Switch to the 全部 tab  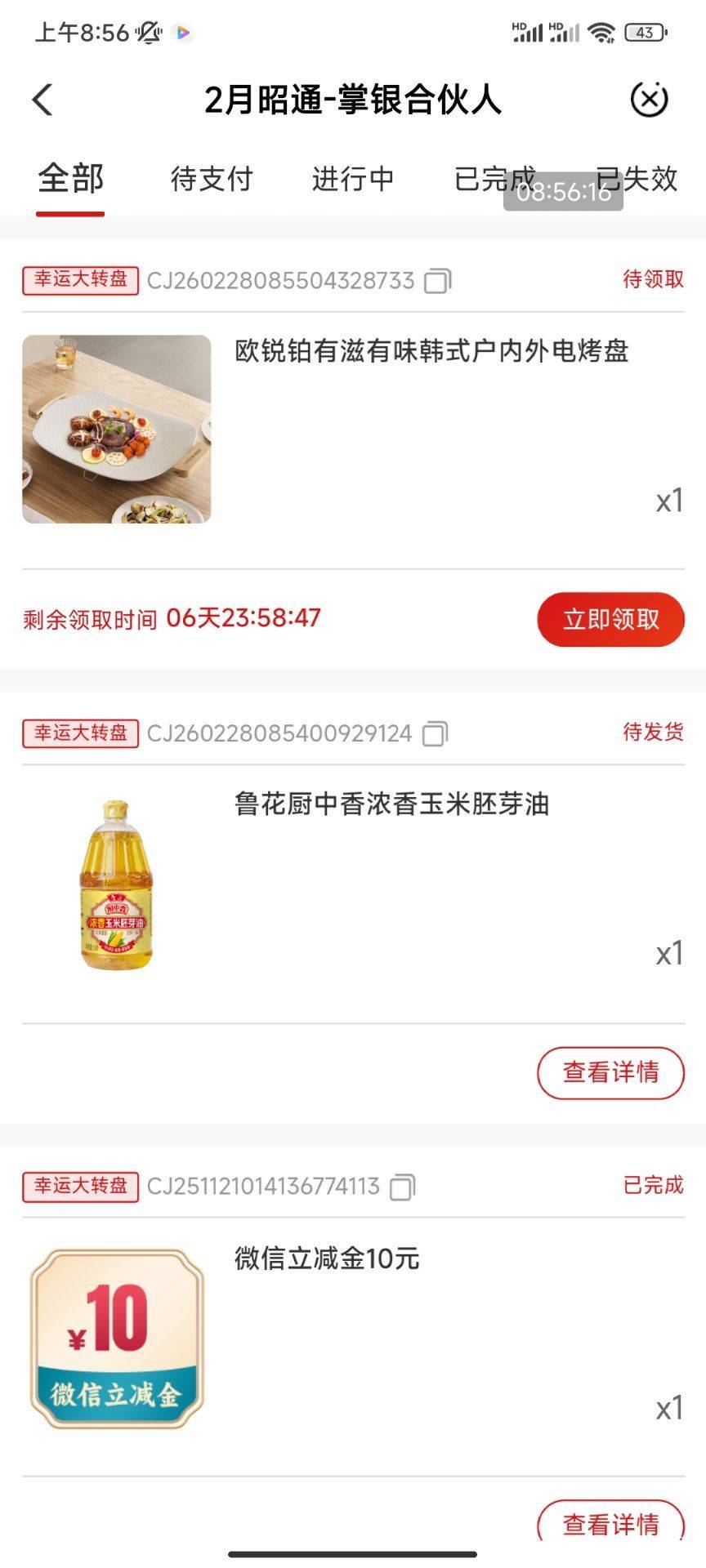tap(71, 178)
